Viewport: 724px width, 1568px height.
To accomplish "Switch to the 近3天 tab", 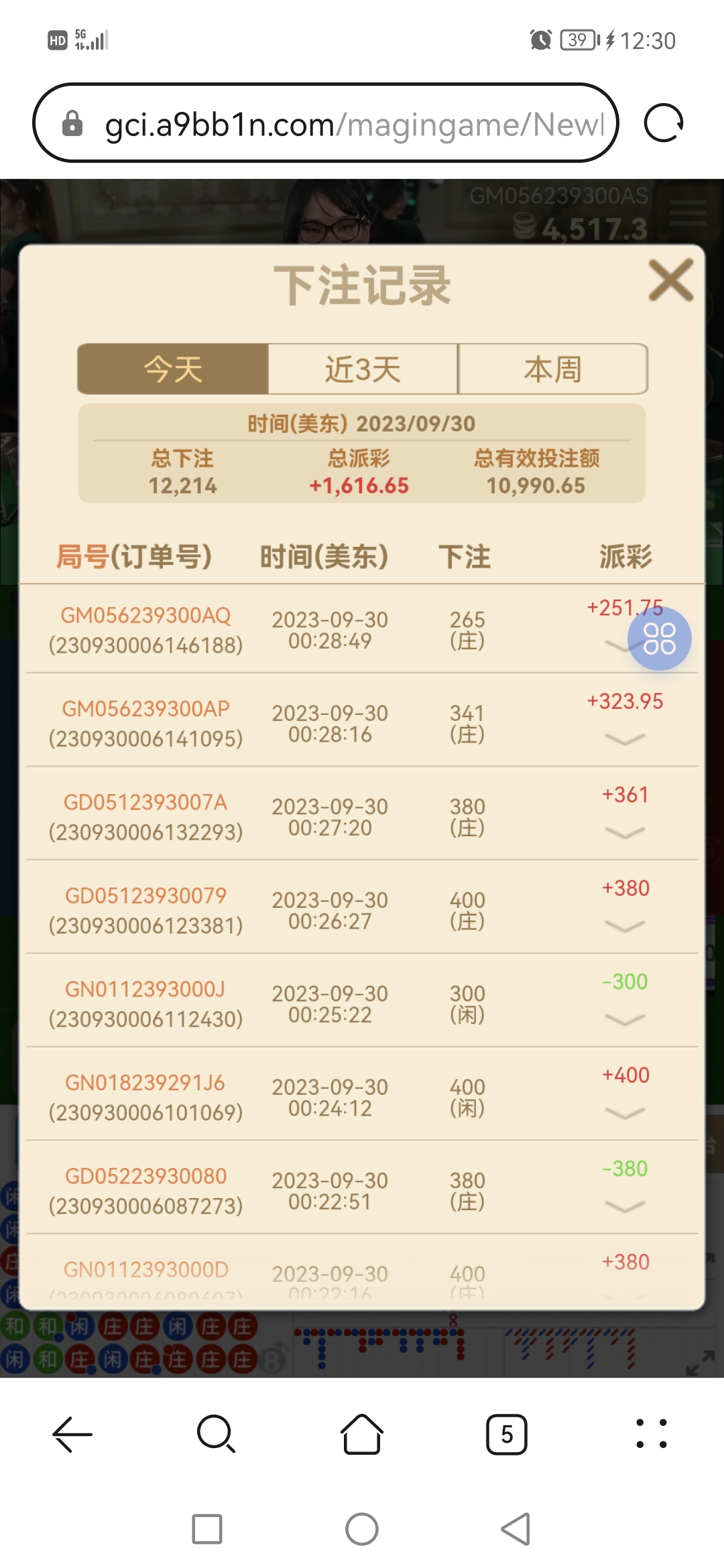I will click(x=363, y=369).
